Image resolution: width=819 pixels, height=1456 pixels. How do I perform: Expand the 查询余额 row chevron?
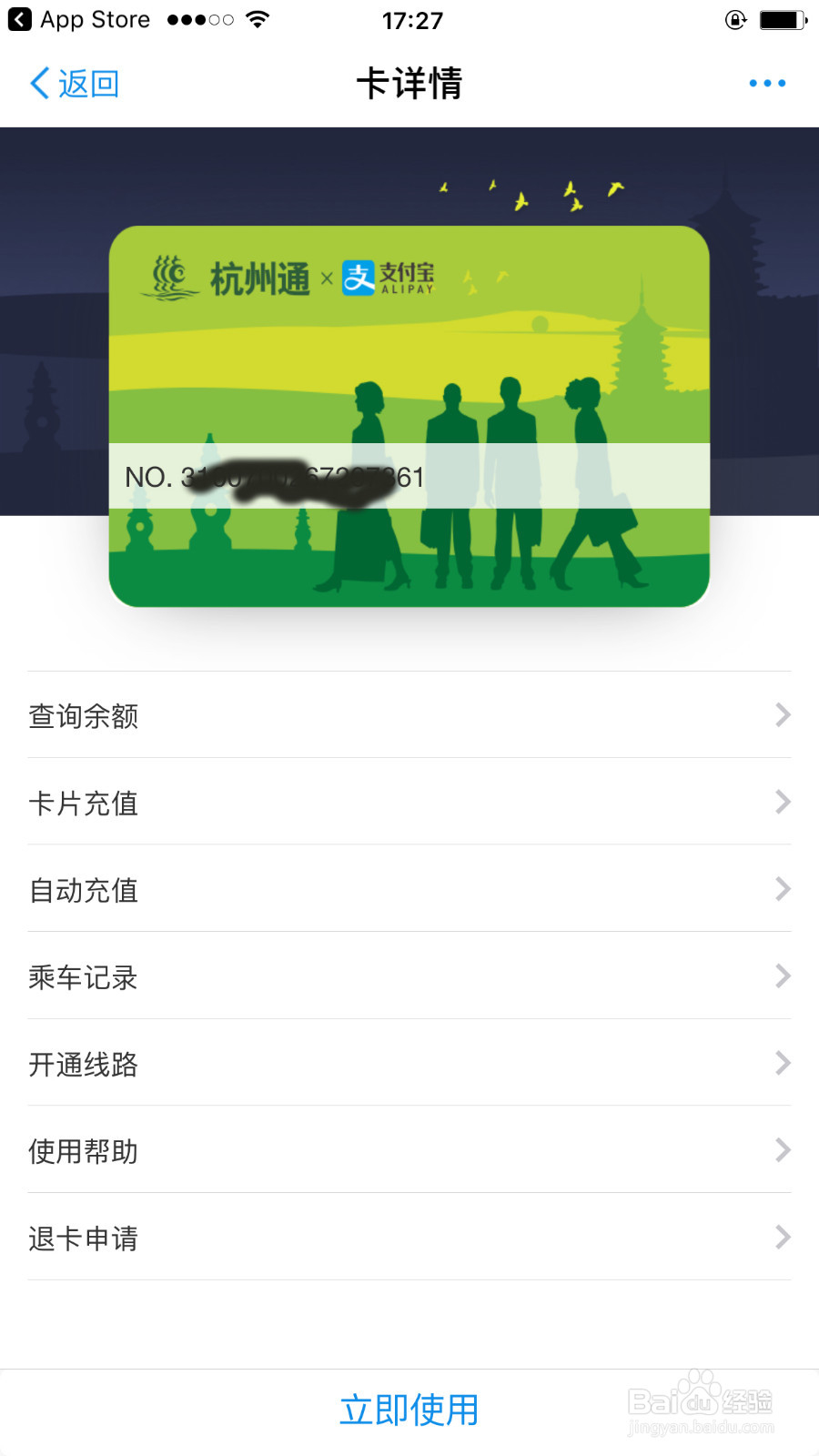783,715
